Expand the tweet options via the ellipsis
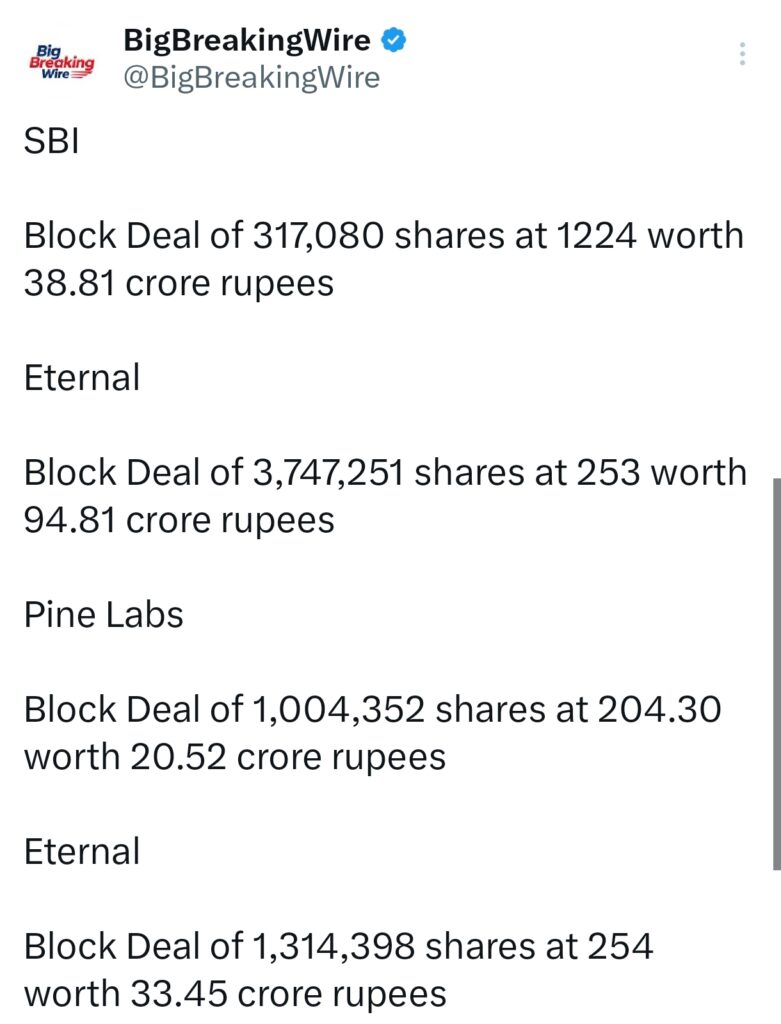 tap(743, 55)
